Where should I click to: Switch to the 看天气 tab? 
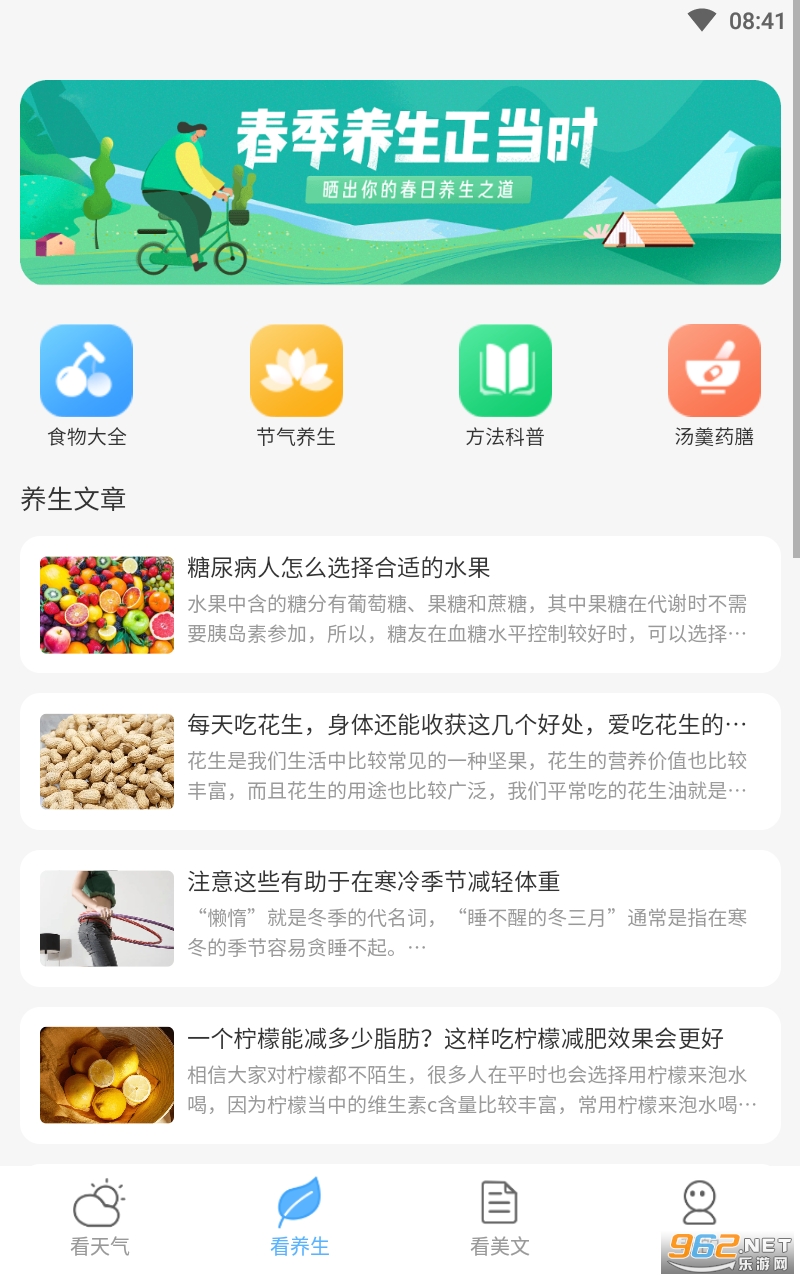[99, 1218]
